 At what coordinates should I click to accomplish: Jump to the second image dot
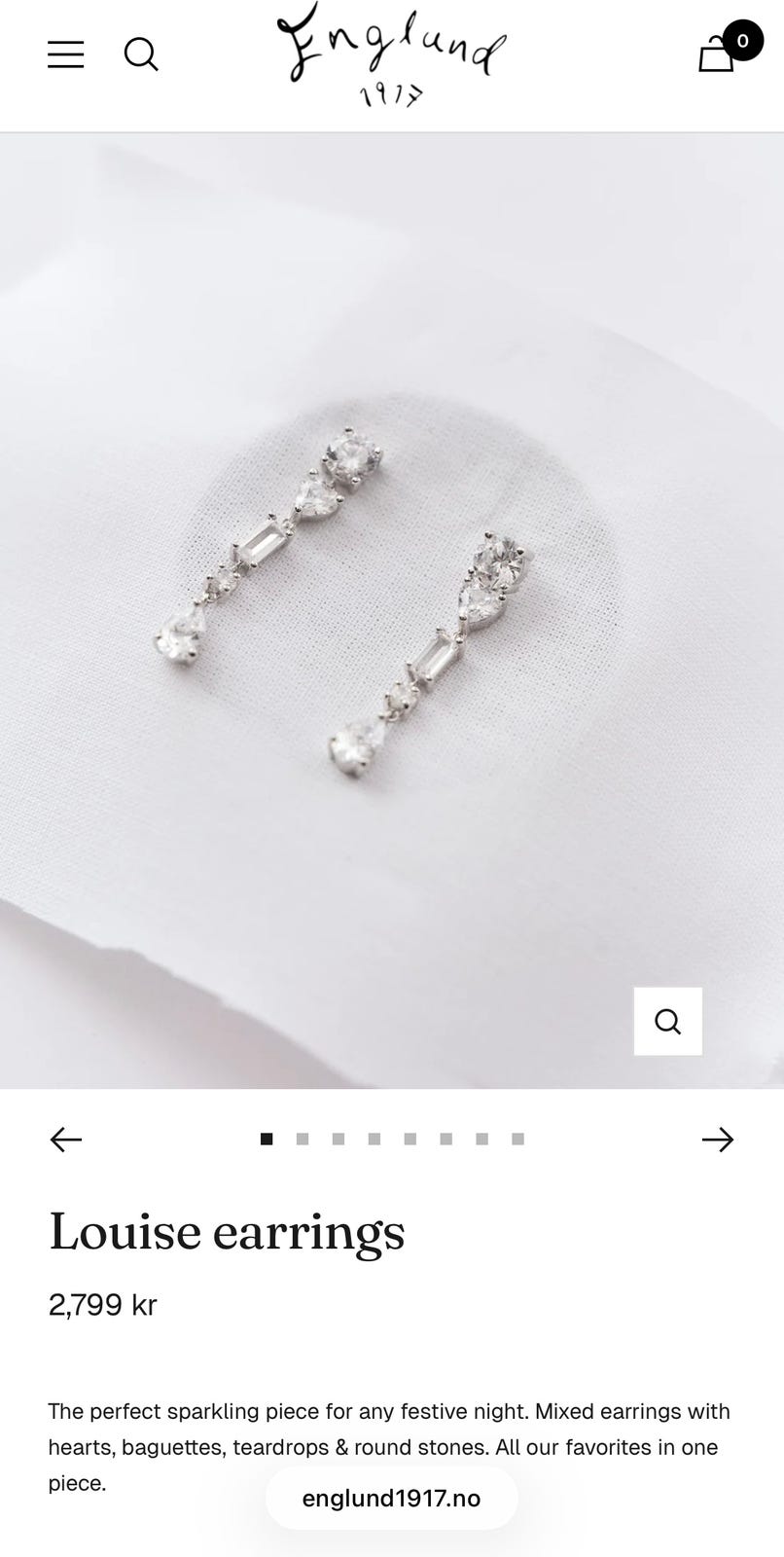click(x=303, y=1139)
